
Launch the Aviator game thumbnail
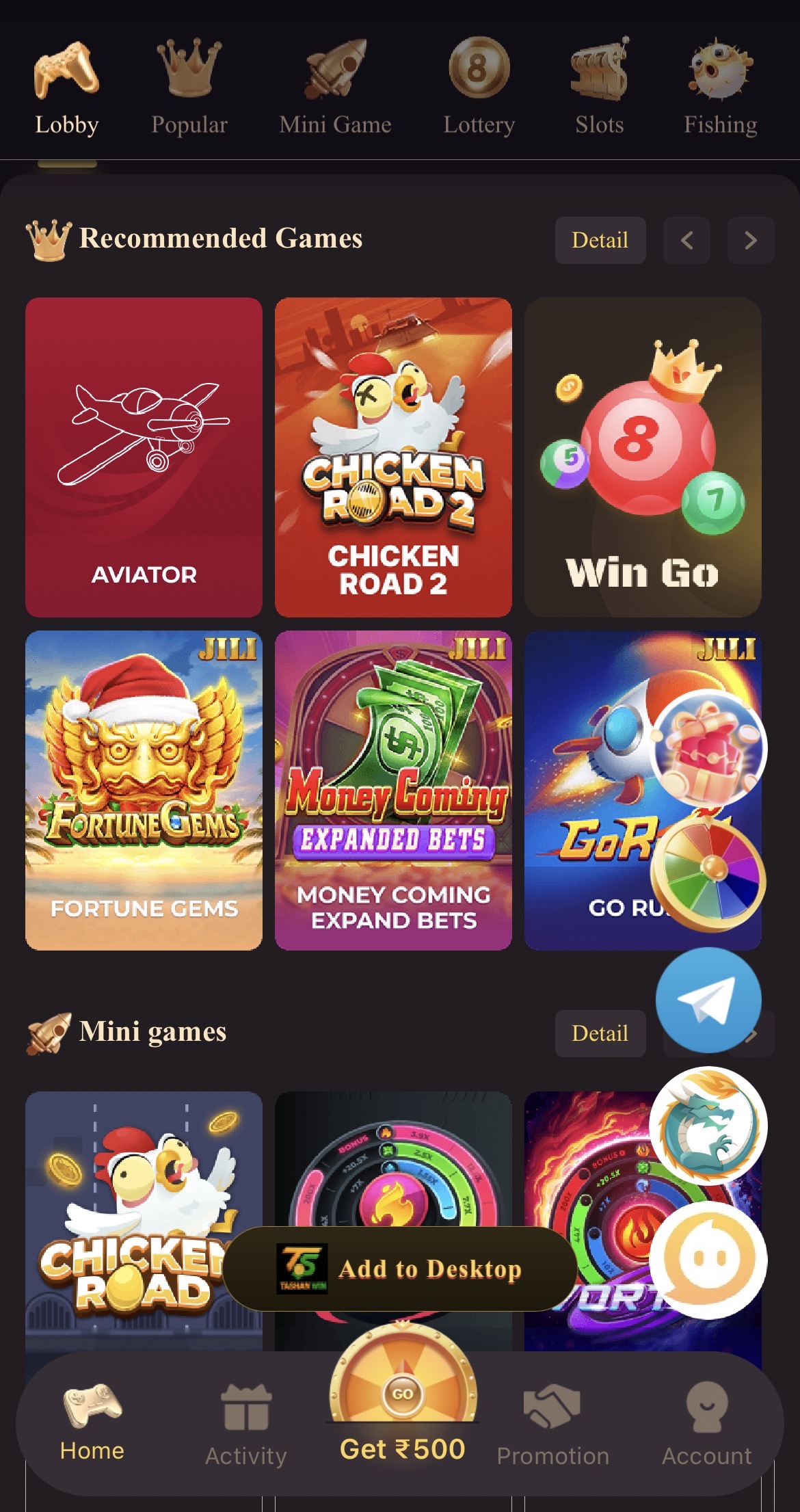(x=144, y=456)
